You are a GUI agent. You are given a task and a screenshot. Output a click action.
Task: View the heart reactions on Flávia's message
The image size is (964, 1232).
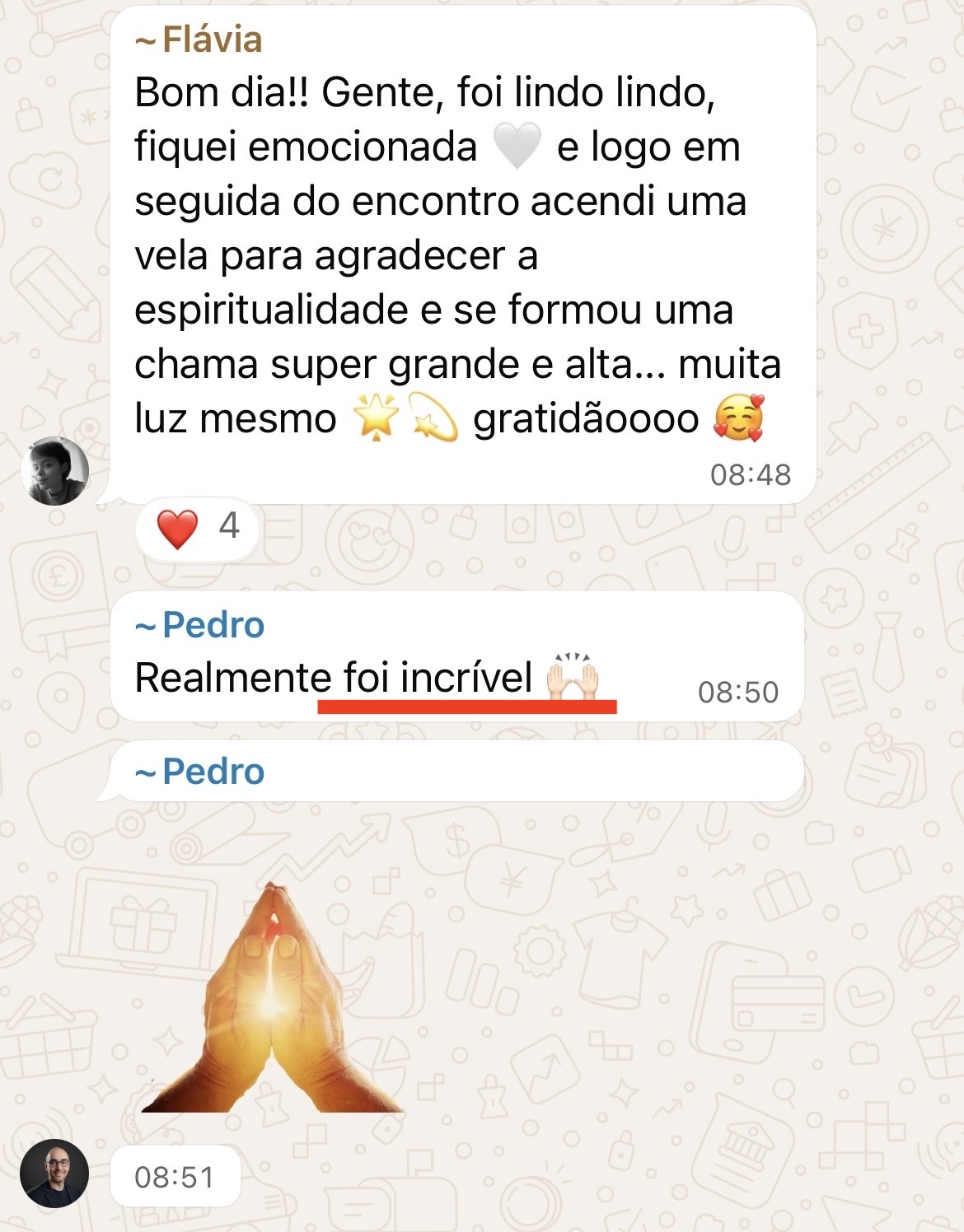click(x=197, y=528)
